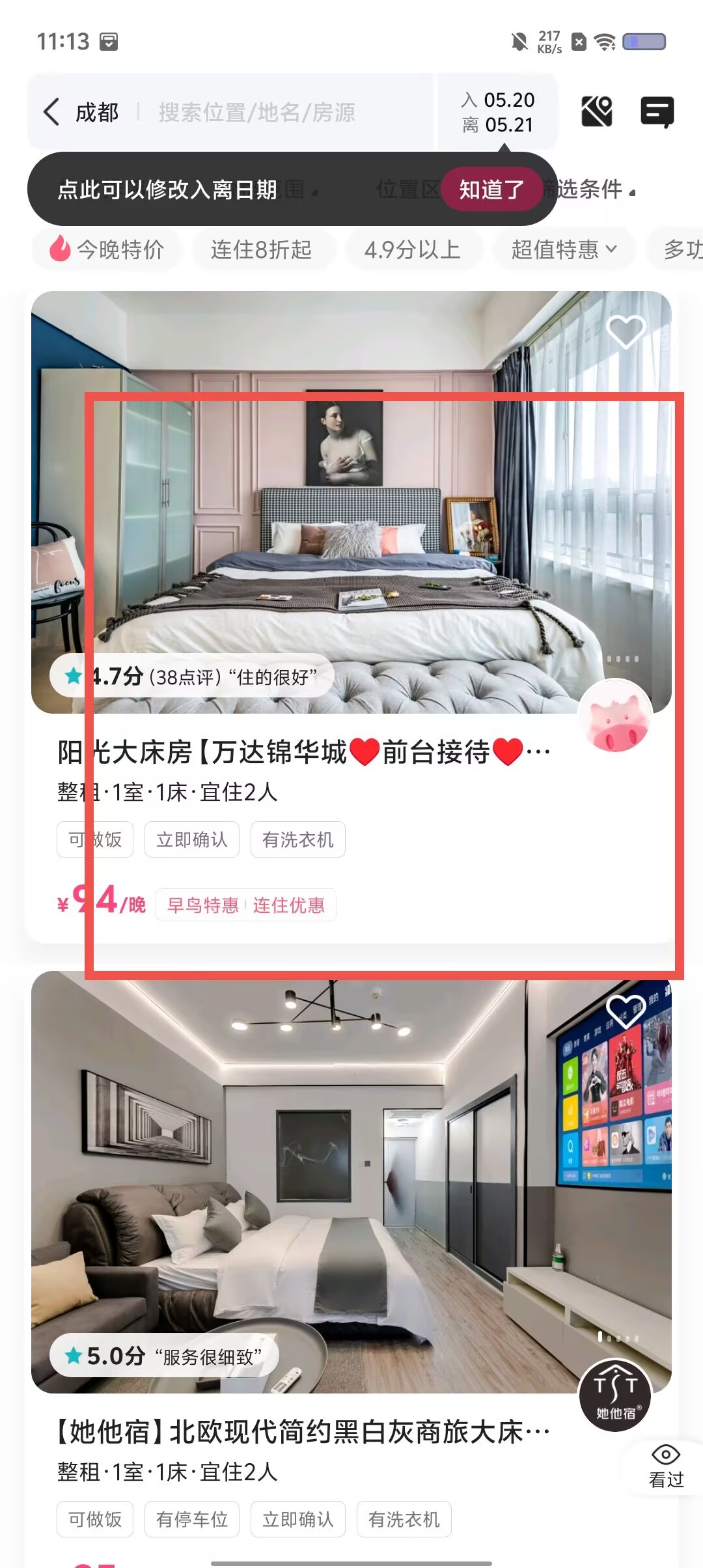Favorite the 阳光大床房 listing with the heart

point(626,331)
